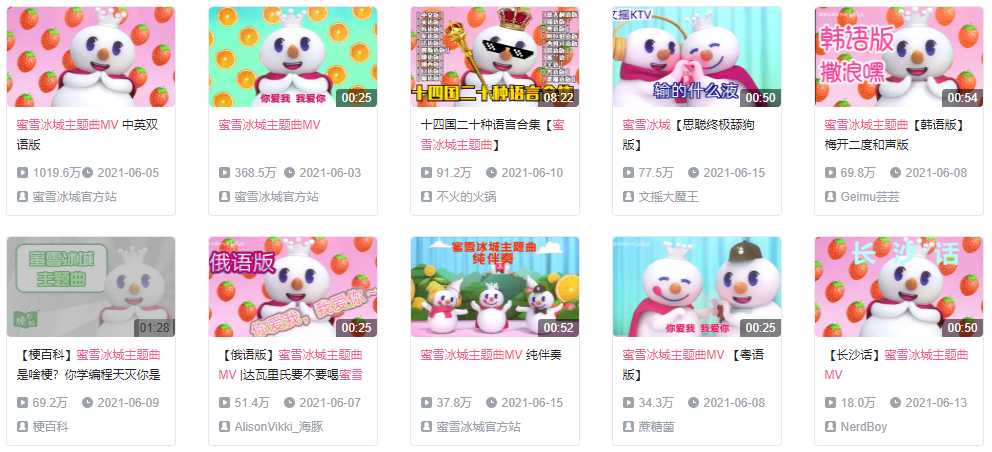
Task: Visit uploader 不火的火锅's page
Action: (x=466, y=197)
